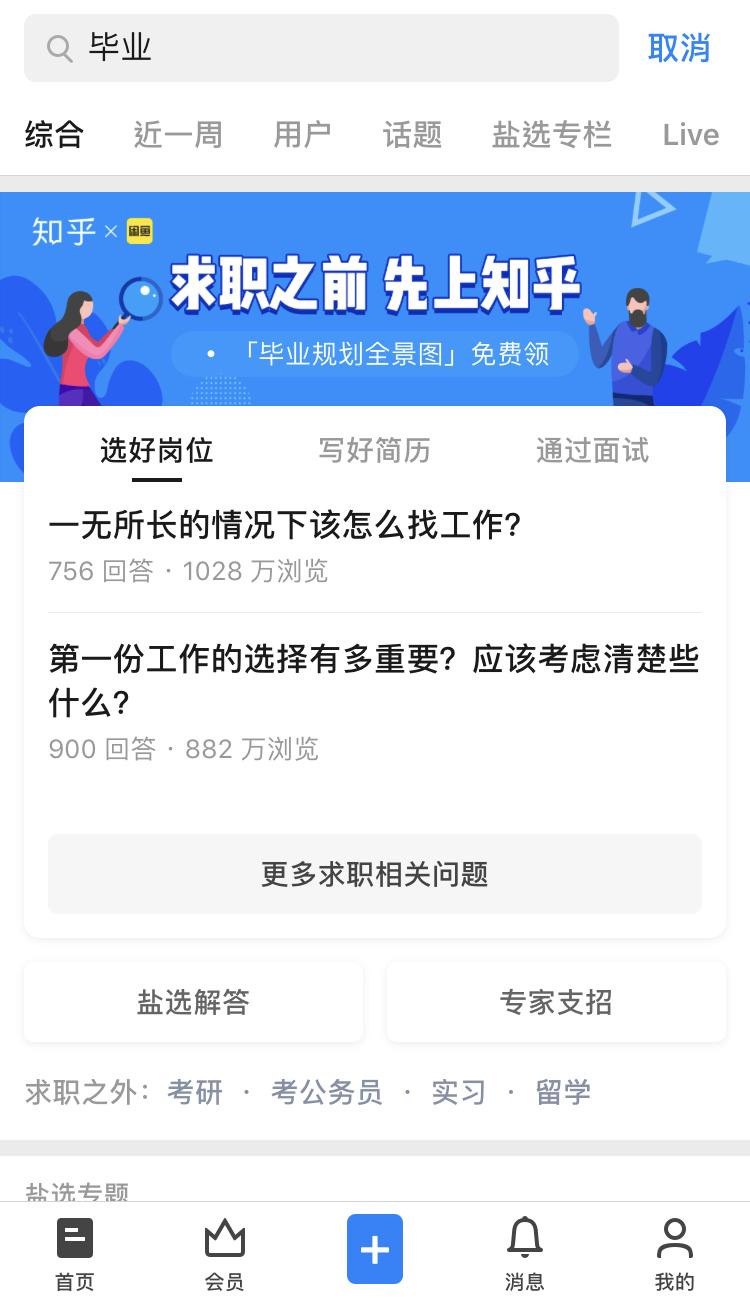This screenshot has width=750, height=1298.
Task: Switch to the 用户 tab
Action: 302,135
